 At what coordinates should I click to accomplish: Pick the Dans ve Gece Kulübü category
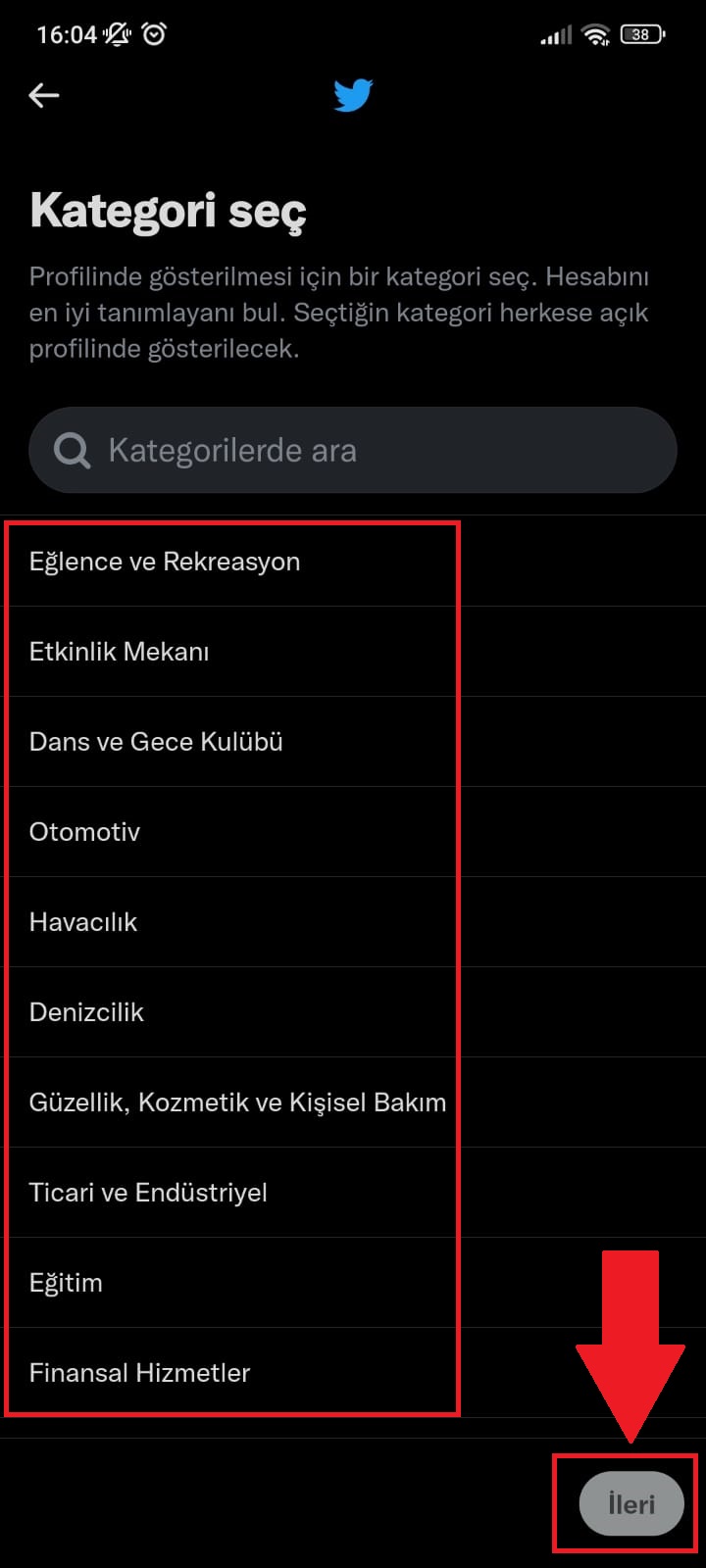coord(157,742)
